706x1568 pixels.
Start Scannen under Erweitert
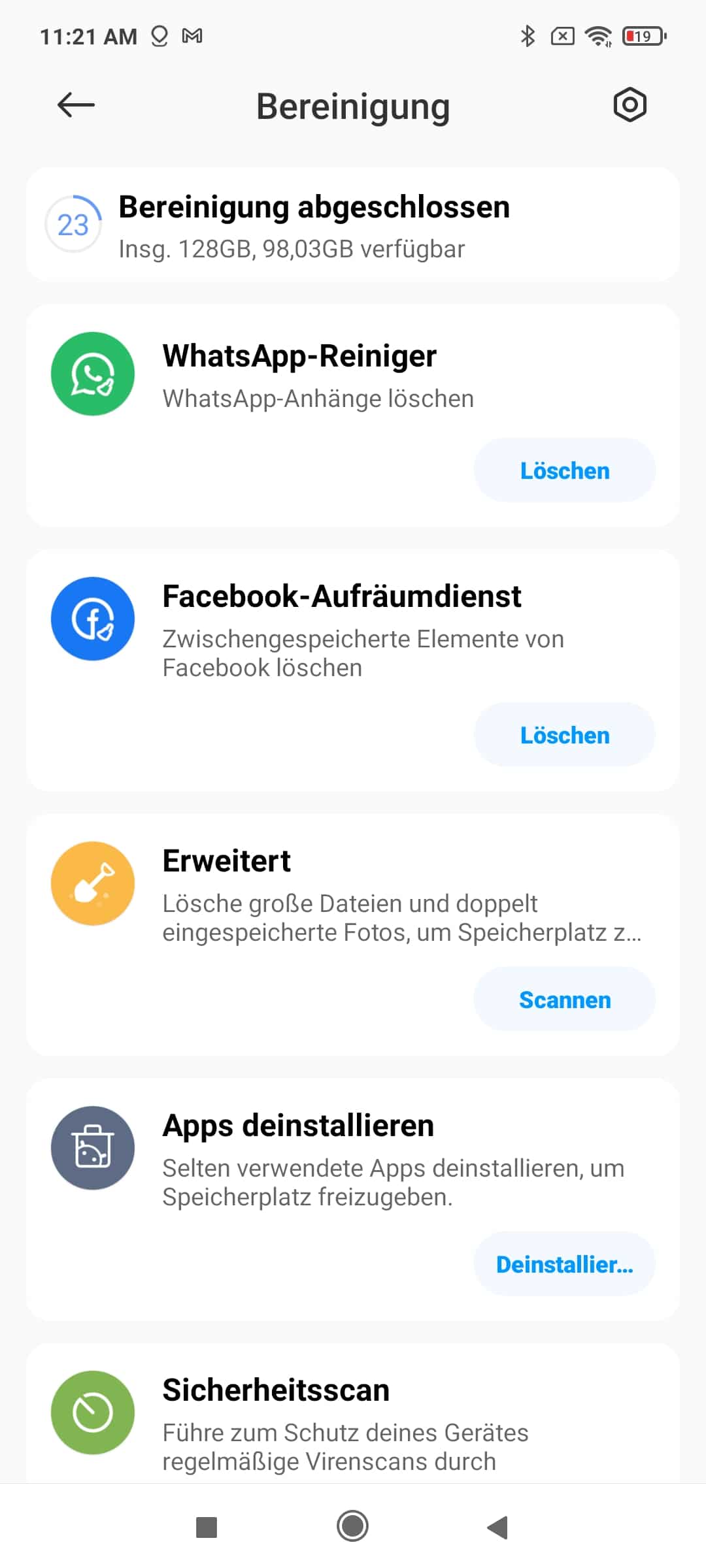(x=564, y=1000)
